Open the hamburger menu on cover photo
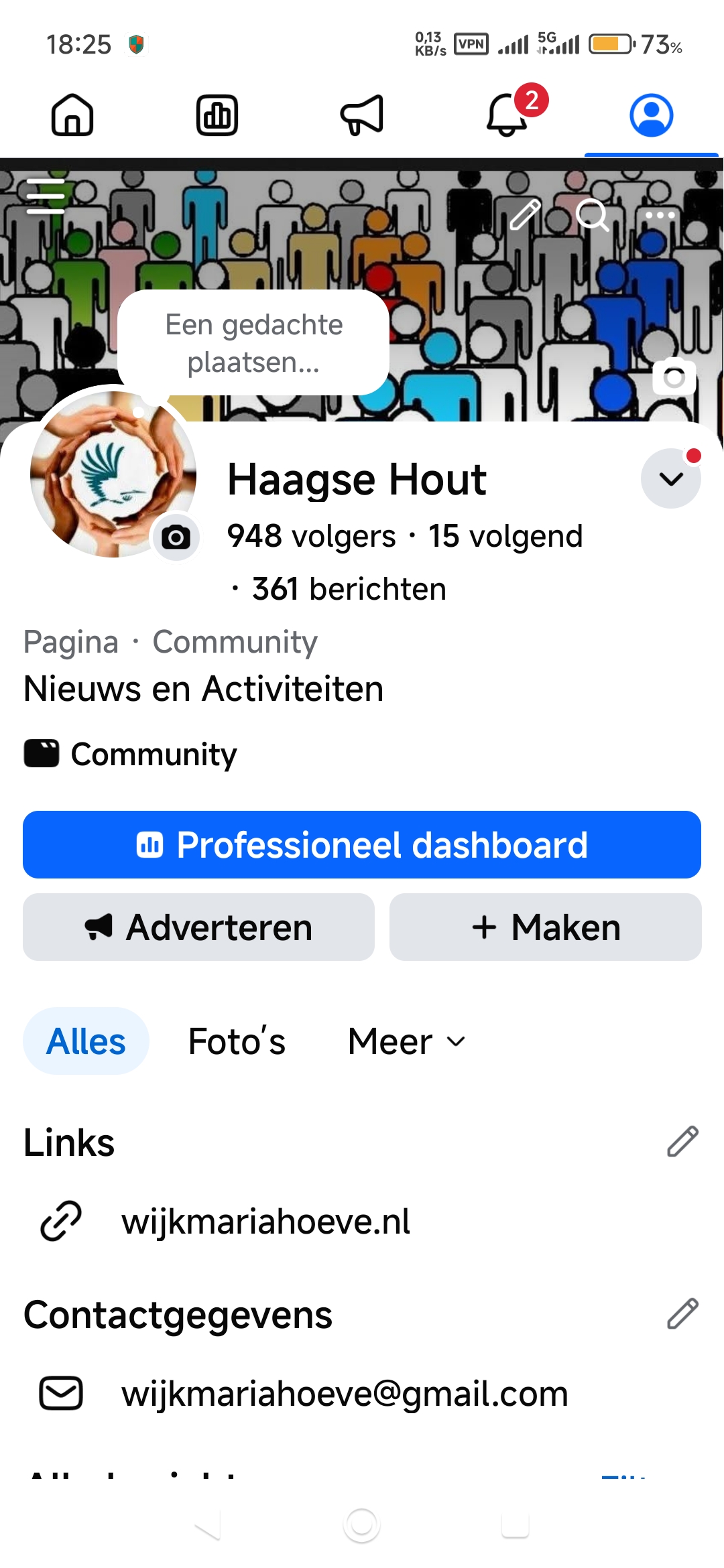The height and width of the screenshot is (1568, 724). [x=46, y=196]
